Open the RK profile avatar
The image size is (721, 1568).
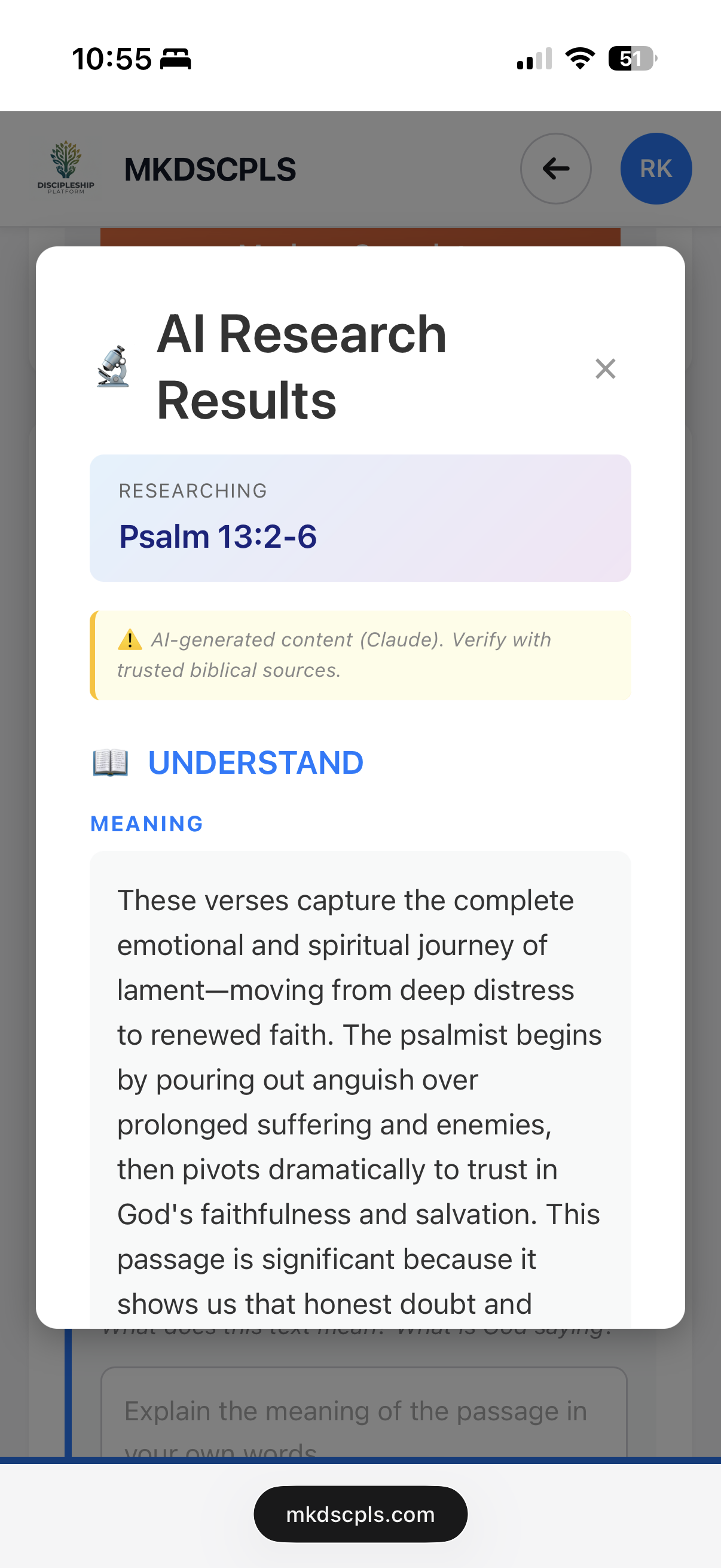click(x=656, y=169)
